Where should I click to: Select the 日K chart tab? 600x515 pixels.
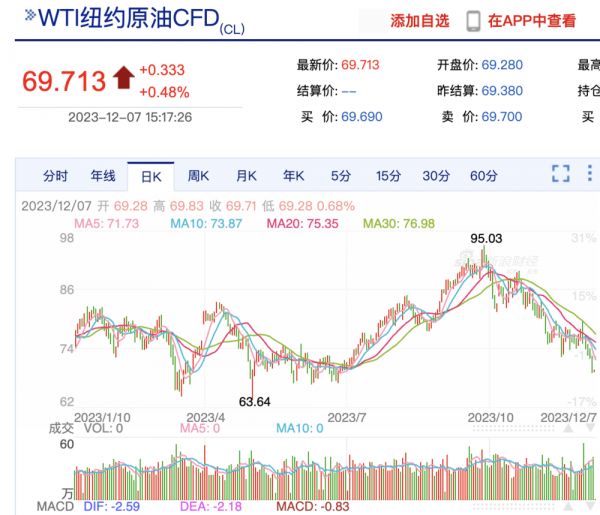(x=151, y=177)
